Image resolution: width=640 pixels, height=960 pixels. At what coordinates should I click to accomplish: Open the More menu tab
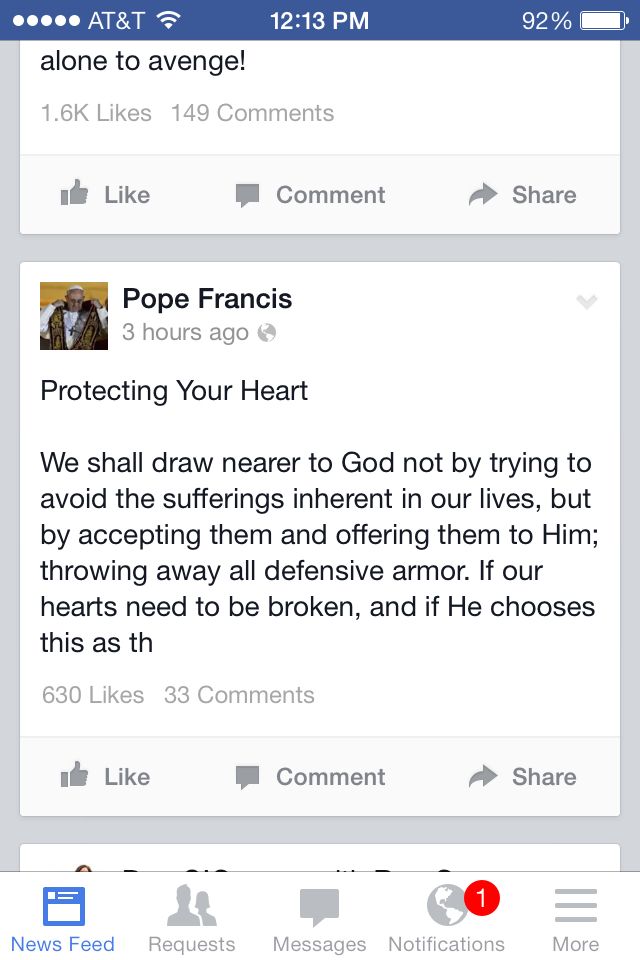click(x=575, y=920)
